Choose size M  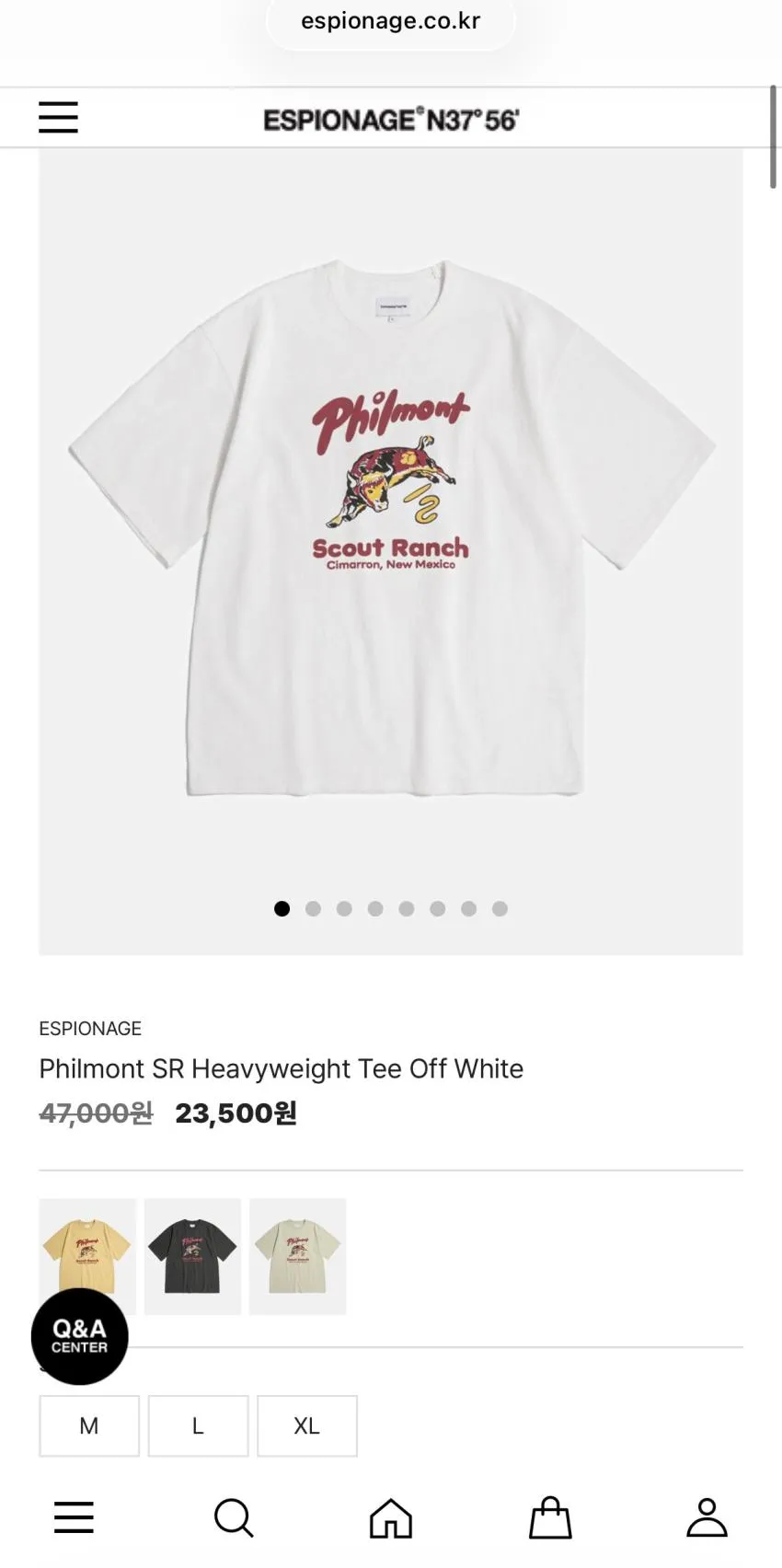pos(89,1425)
